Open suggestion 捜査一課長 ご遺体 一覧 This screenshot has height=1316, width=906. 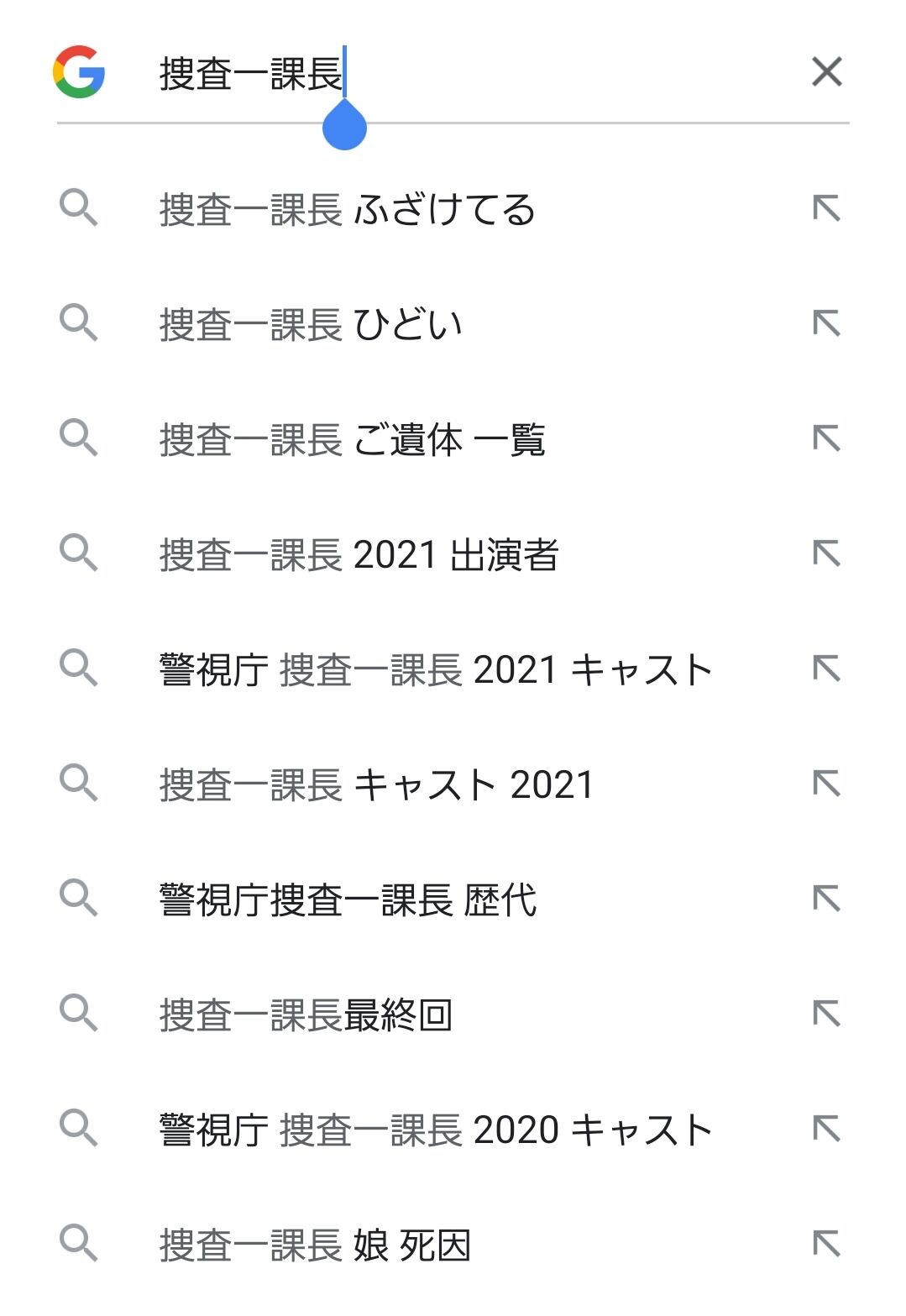point(353,439)
